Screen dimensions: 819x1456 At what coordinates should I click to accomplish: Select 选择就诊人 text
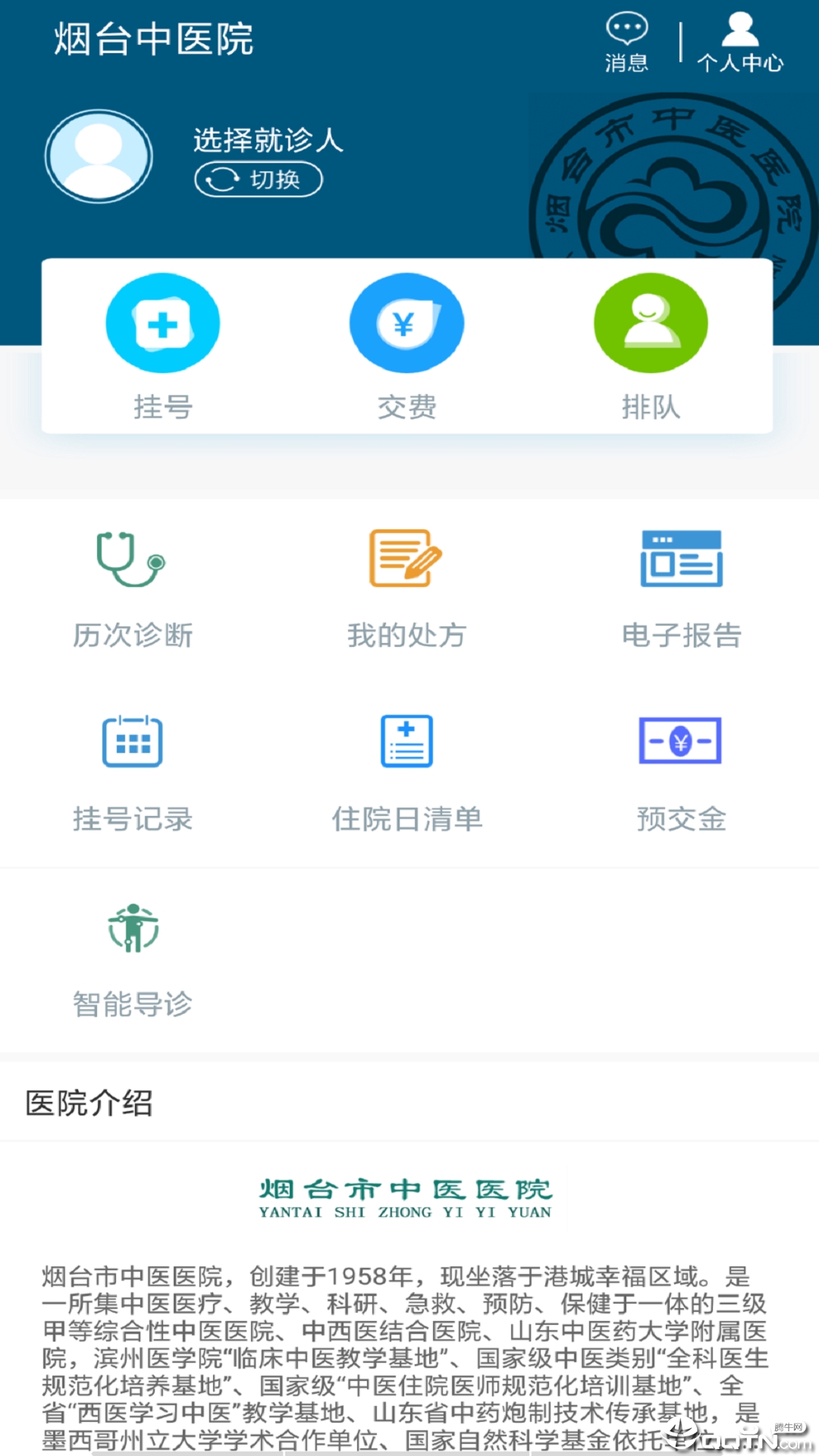(x=267, y=141)
